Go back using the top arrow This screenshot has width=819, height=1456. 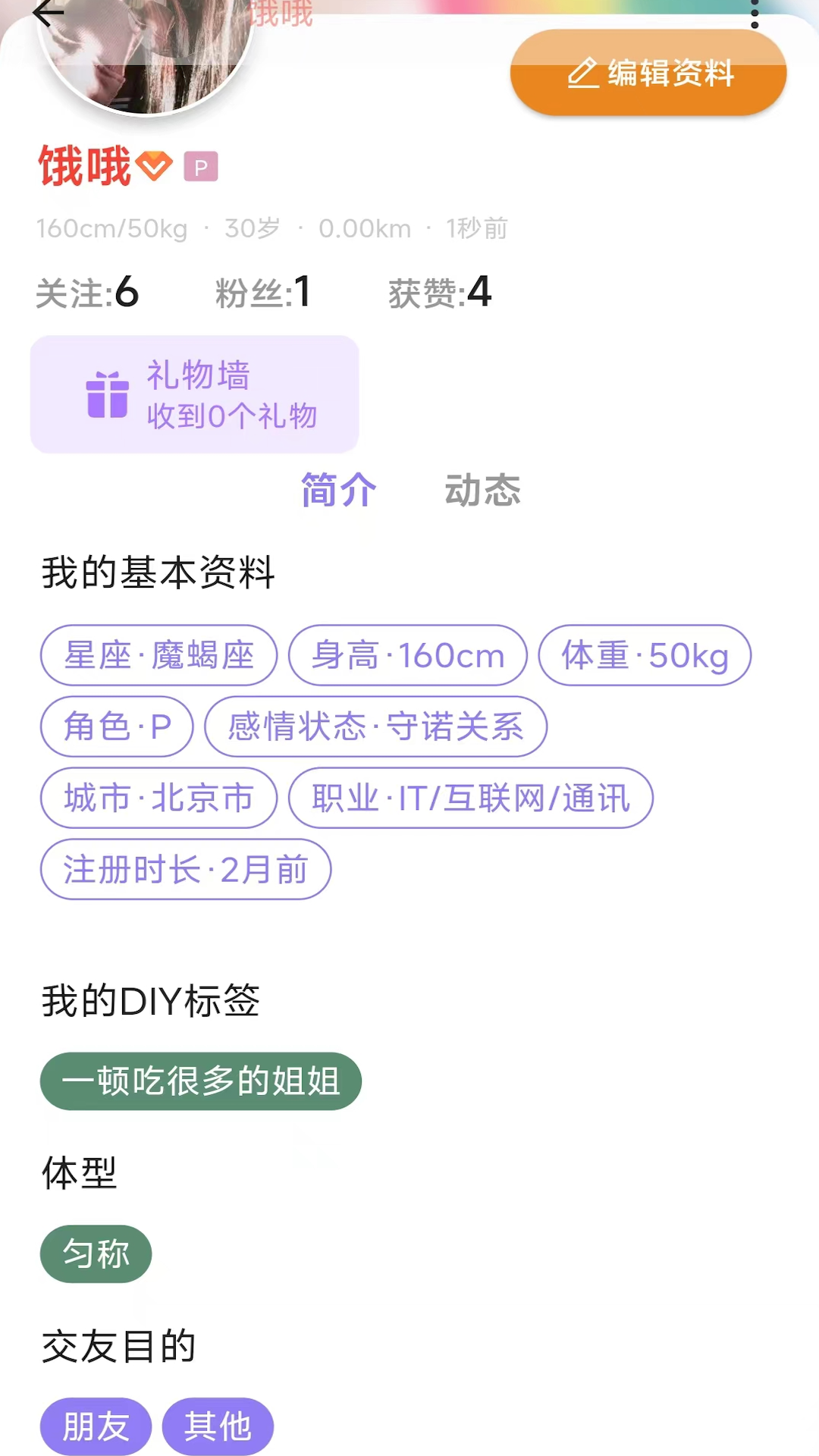[x=49, y=14]
